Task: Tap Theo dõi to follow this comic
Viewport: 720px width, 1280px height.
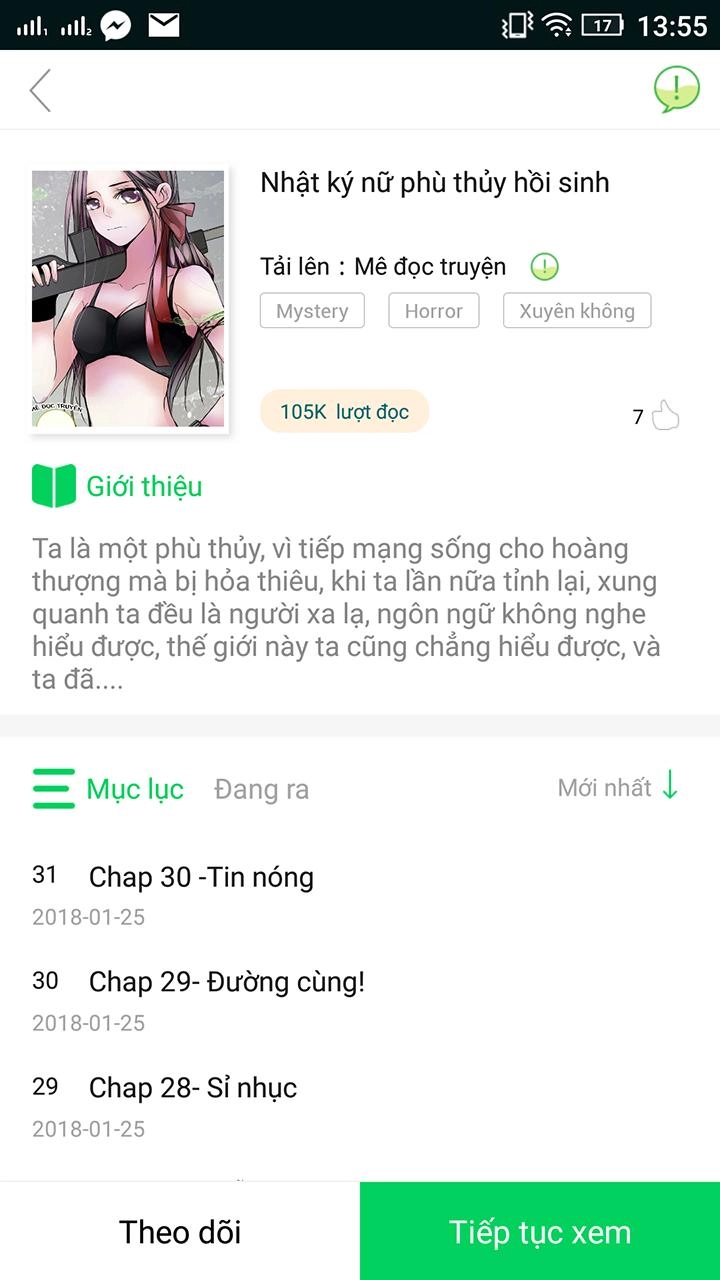Action: pyautogui.click(x=180, y=1231)
